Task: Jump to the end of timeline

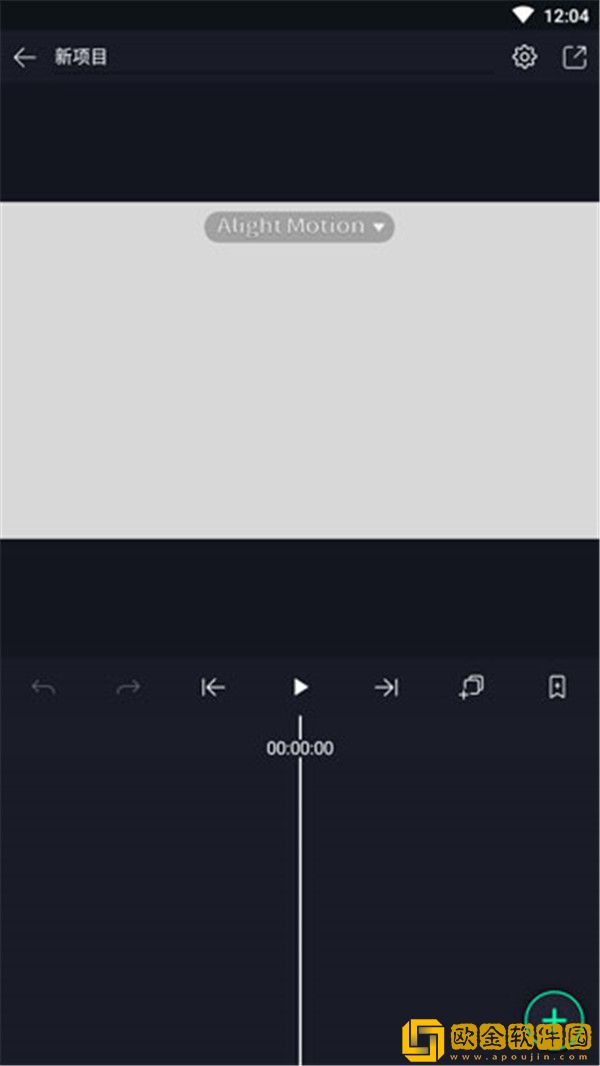Action: [386, 687]
